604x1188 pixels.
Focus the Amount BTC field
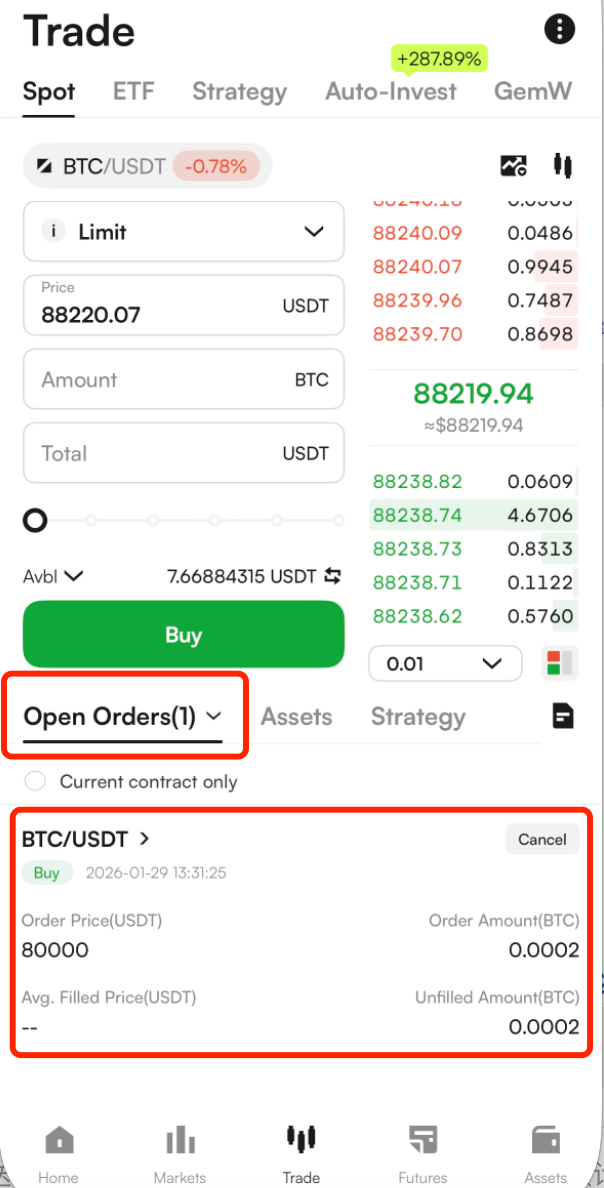pos(160,380)
